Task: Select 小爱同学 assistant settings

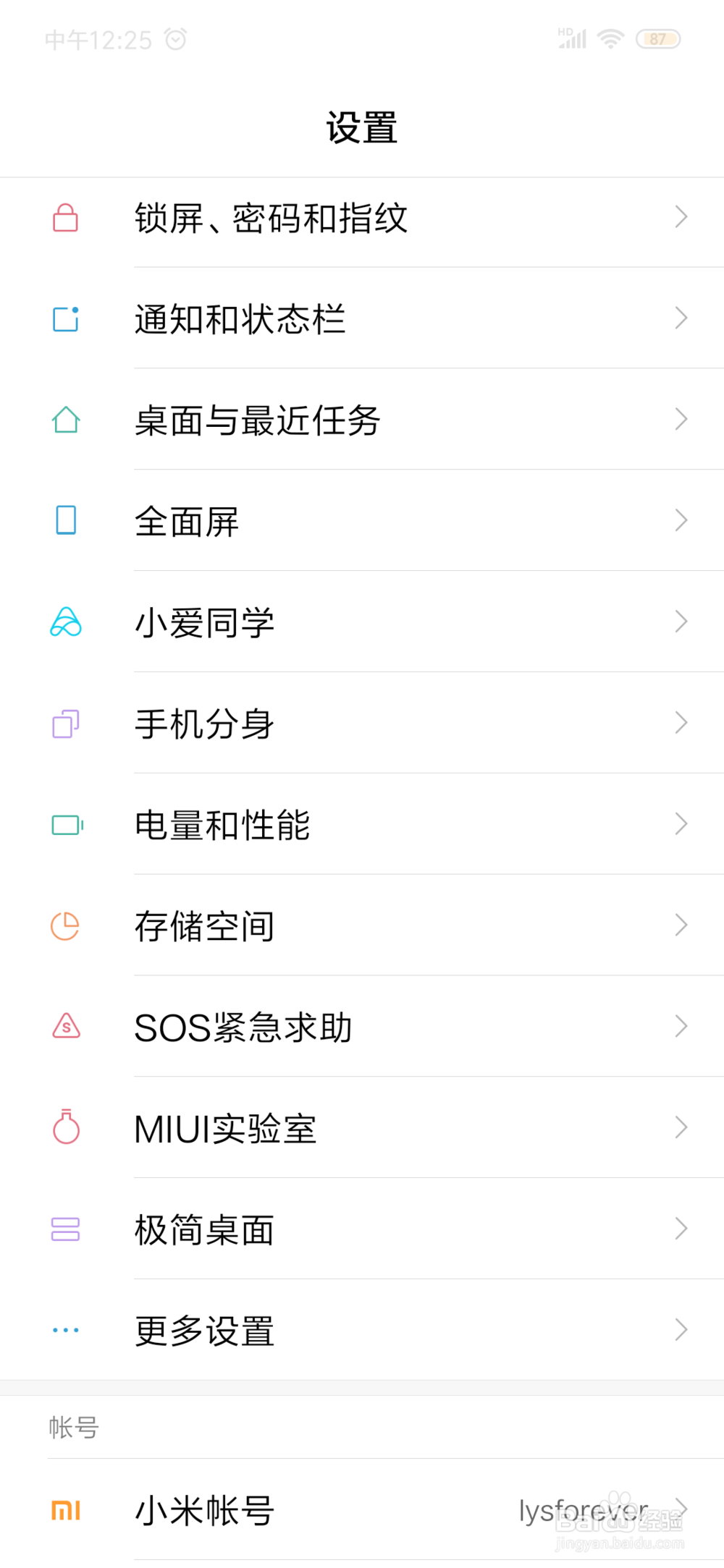Action: [362, 622]
